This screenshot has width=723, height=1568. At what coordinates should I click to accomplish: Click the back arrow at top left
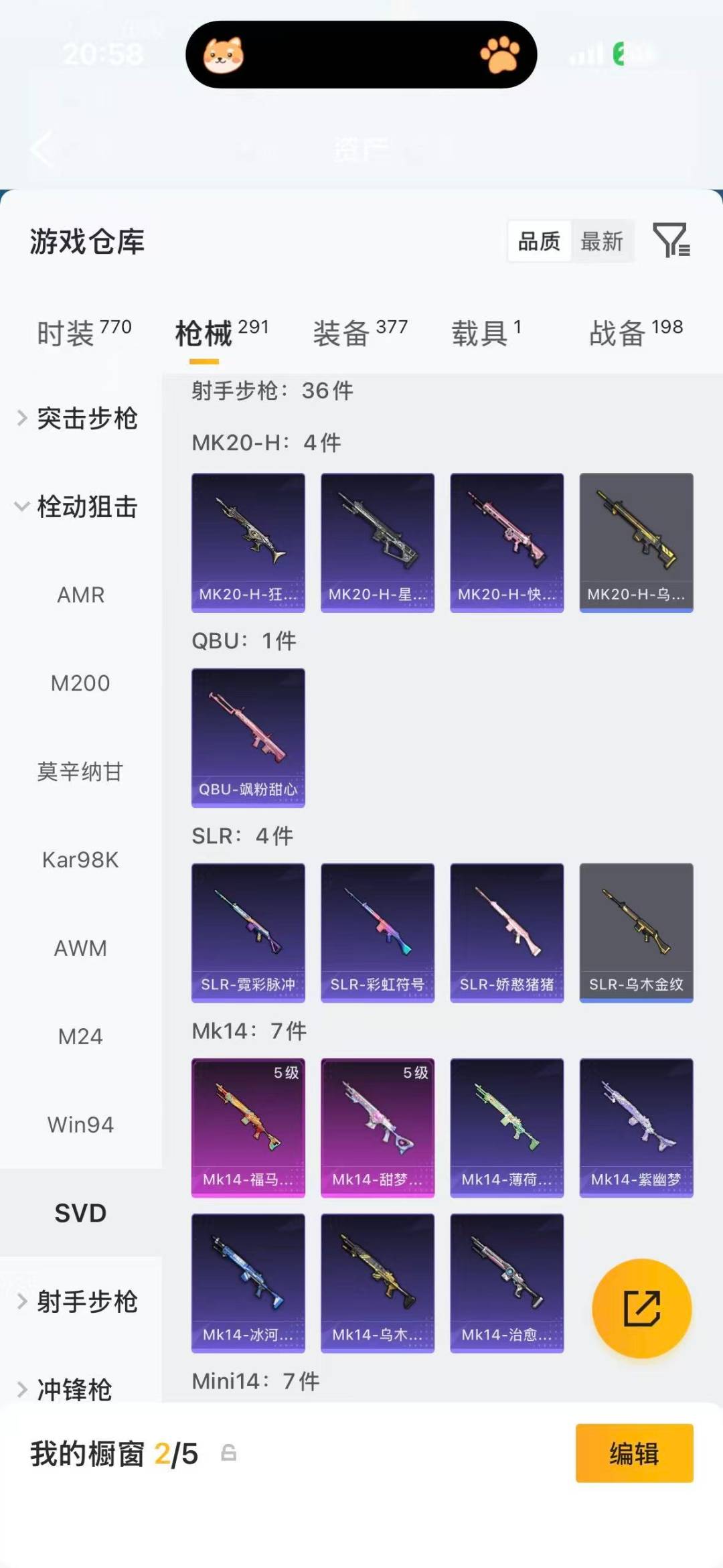click(42, 150)
